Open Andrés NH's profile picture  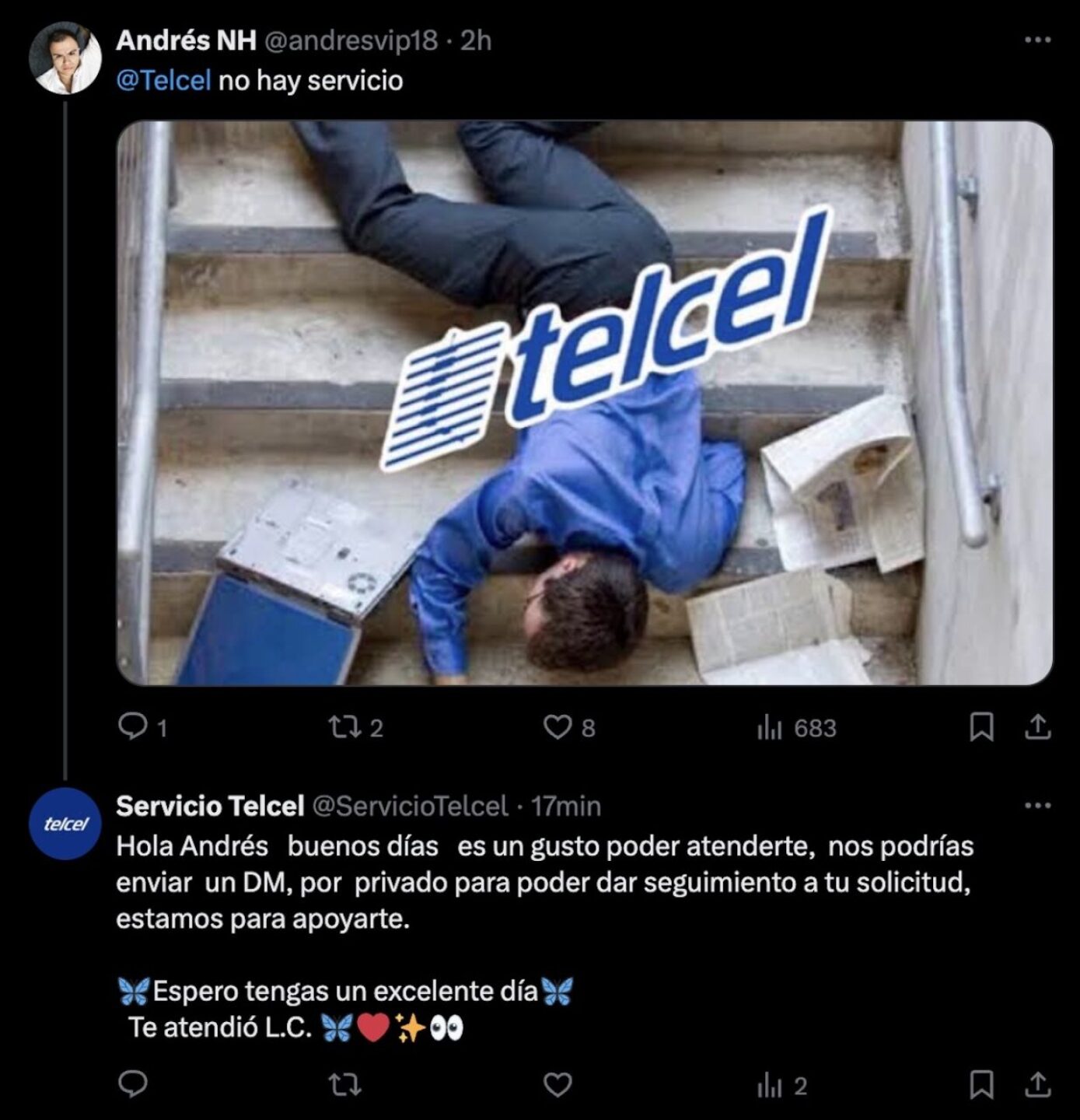65,58
